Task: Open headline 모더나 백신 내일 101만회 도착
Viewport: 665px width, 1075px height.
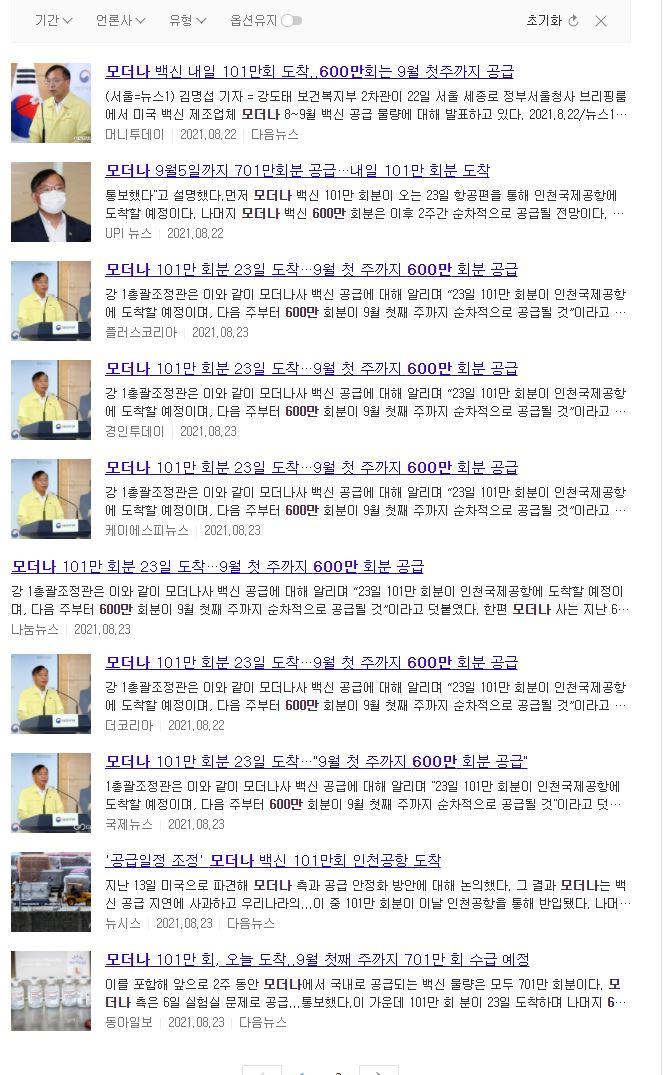Action: [x=309, y=72]
